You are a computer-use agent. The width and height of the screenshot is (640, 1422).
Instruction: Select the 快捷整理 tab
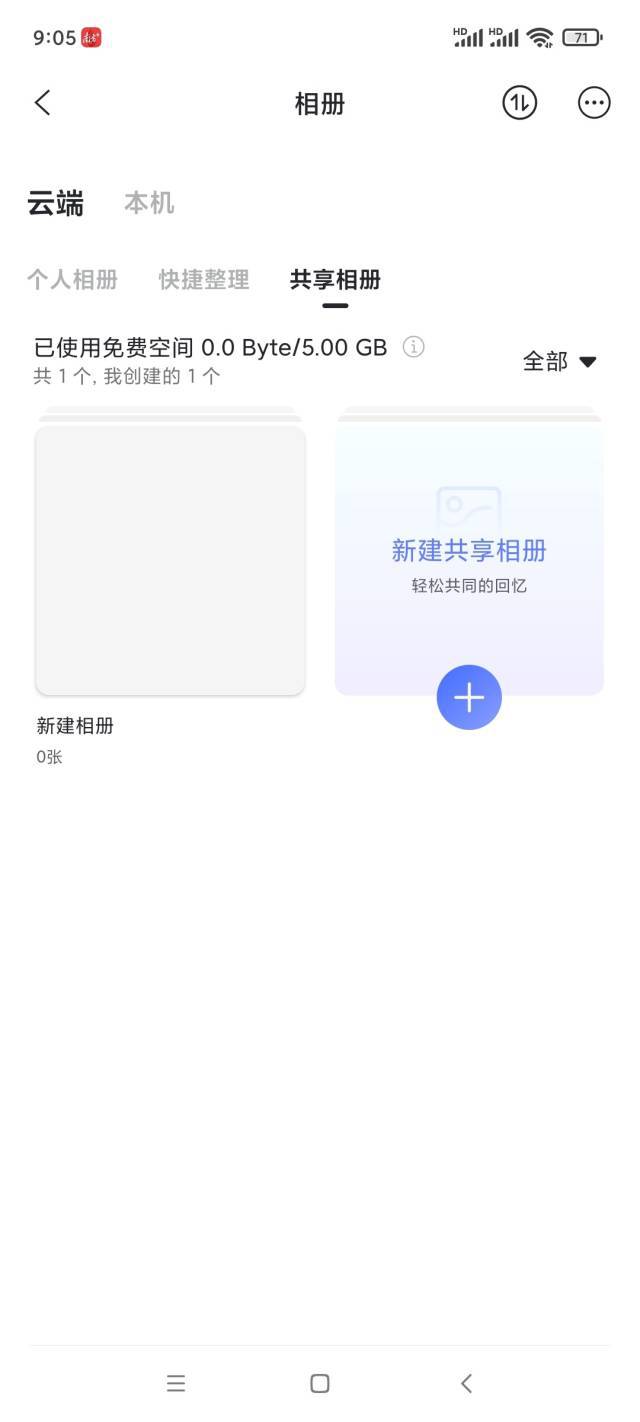(x=204, y=280)
